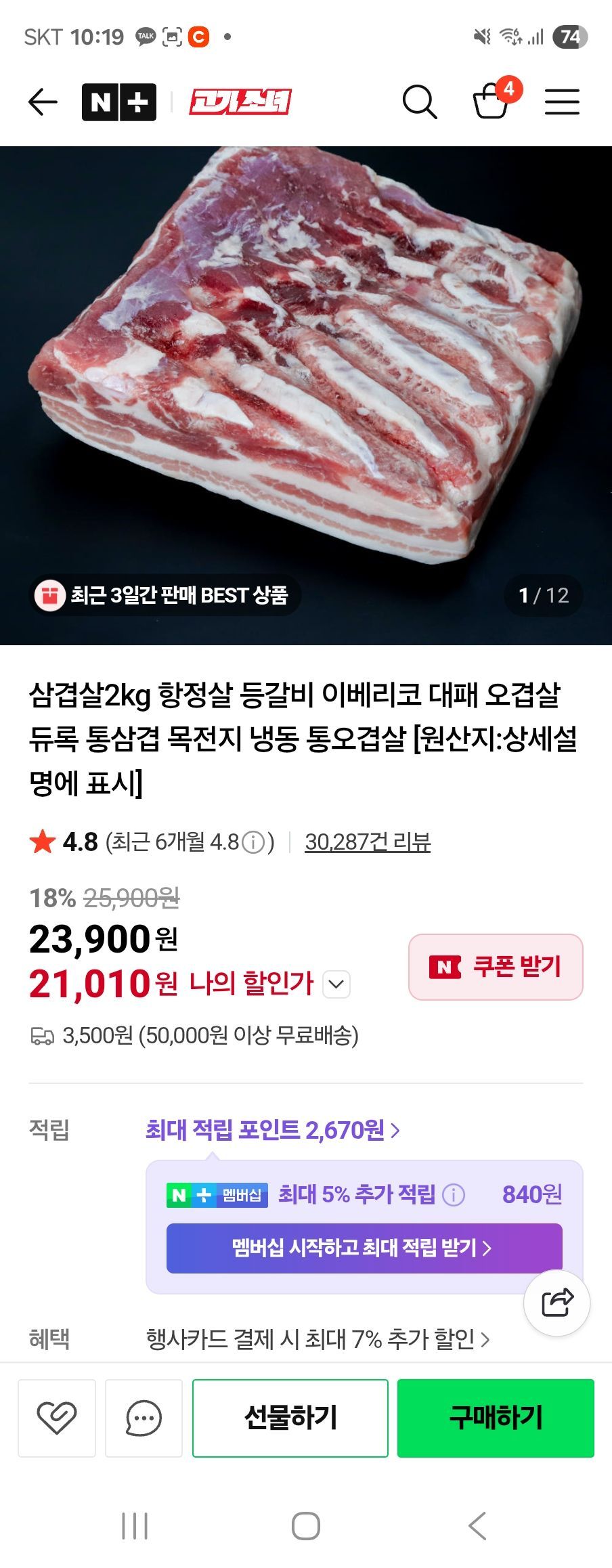Share this product
This screenshot has height=1568, width=612.
[557, 1303]
